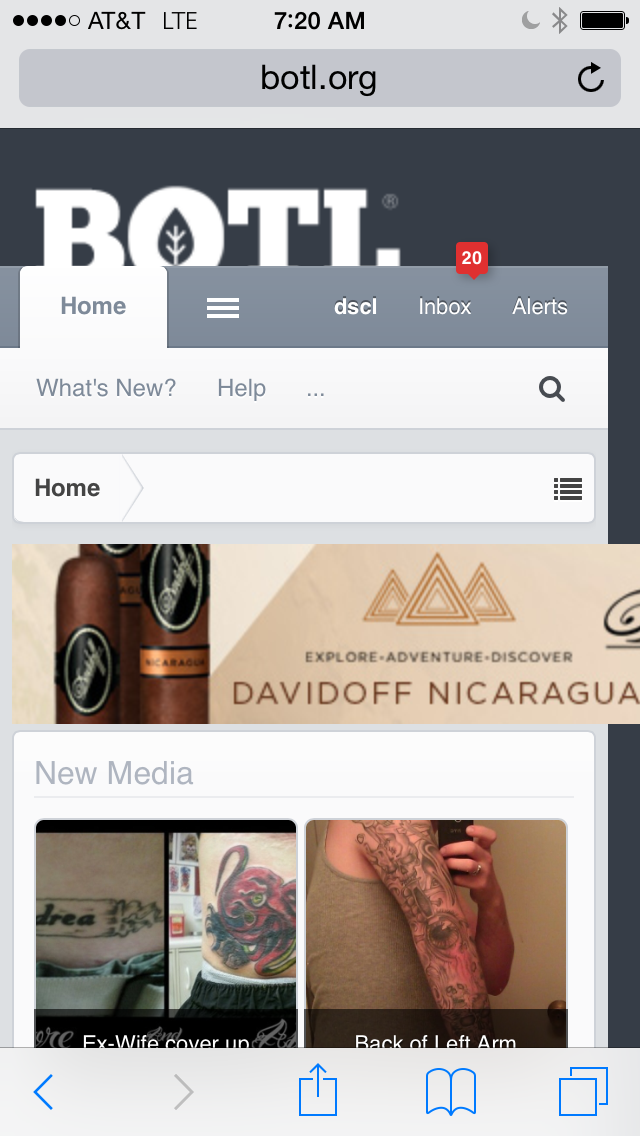Open What's New?

(x=106, y=388)
